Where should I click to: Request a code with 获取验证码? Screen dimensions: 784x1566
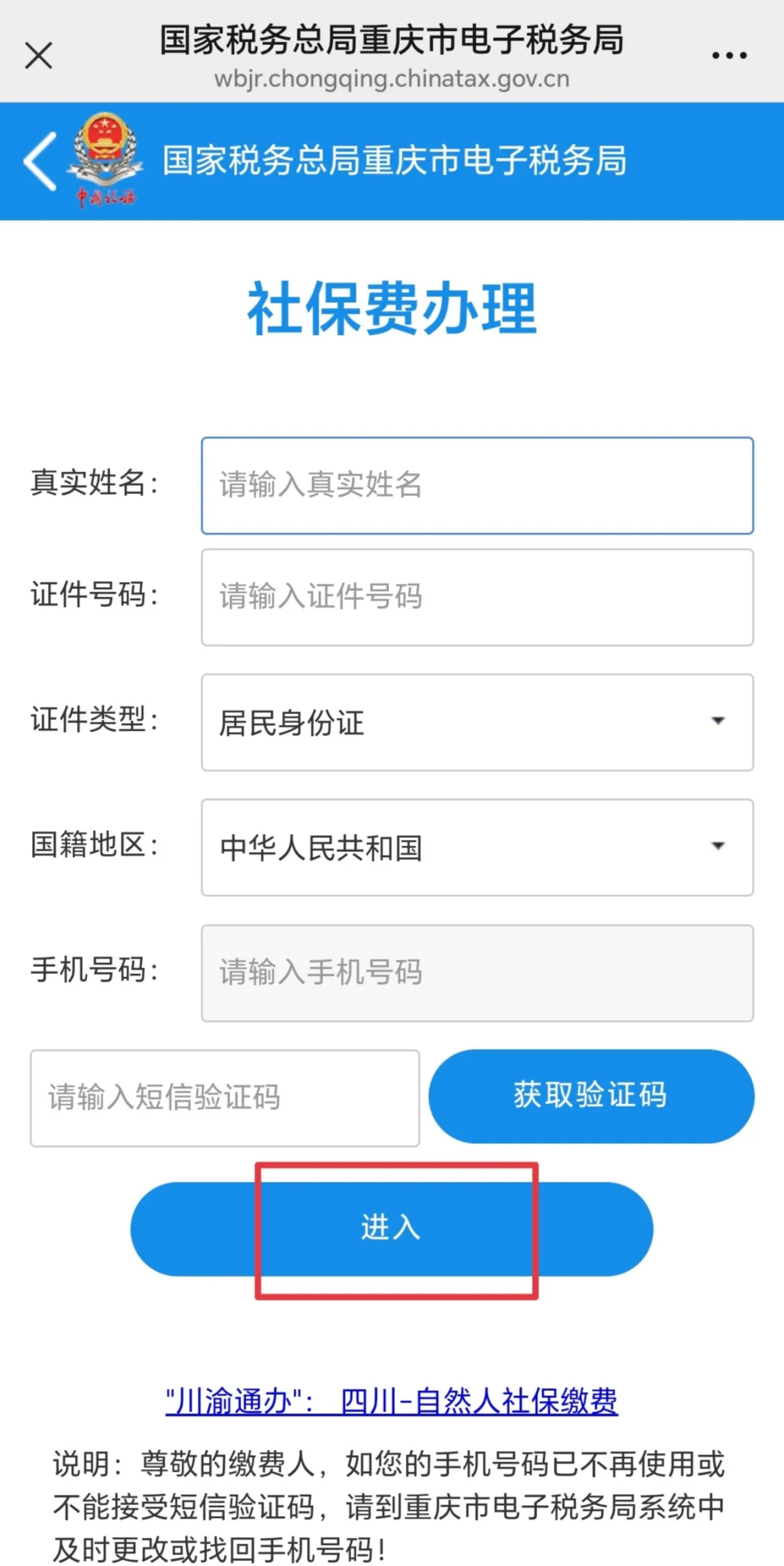click(591, 1095)
